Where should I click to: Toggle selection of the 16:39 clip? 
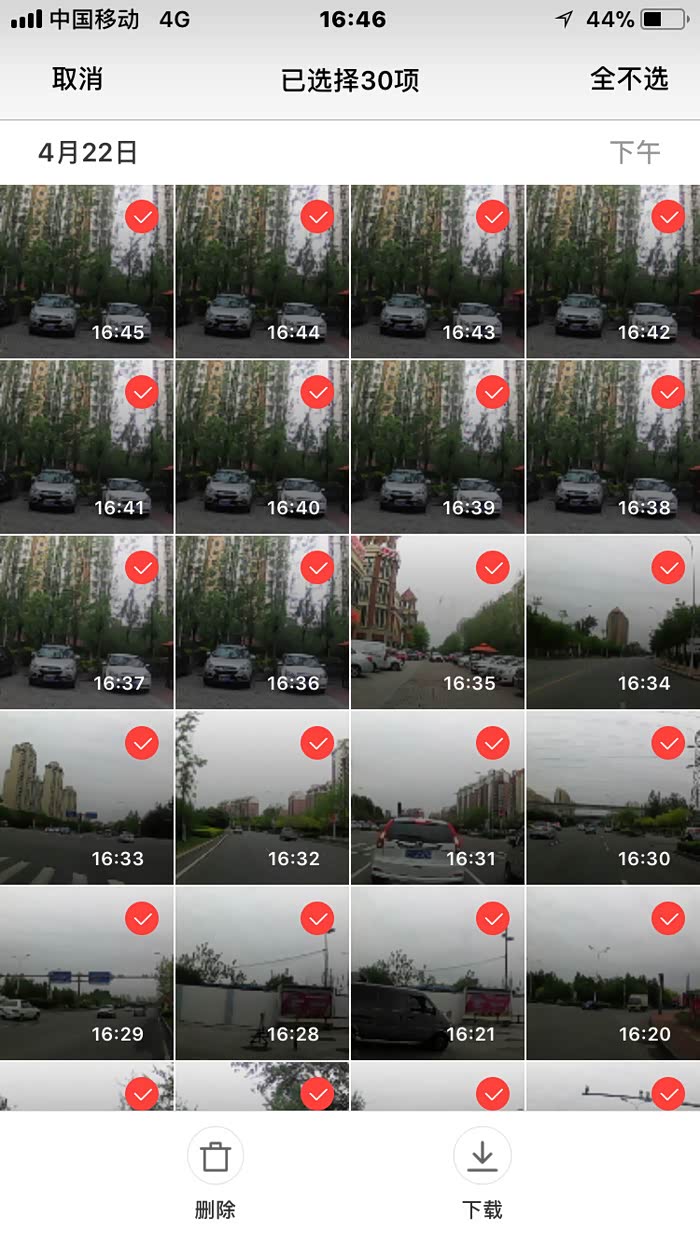tap(492, 393)
